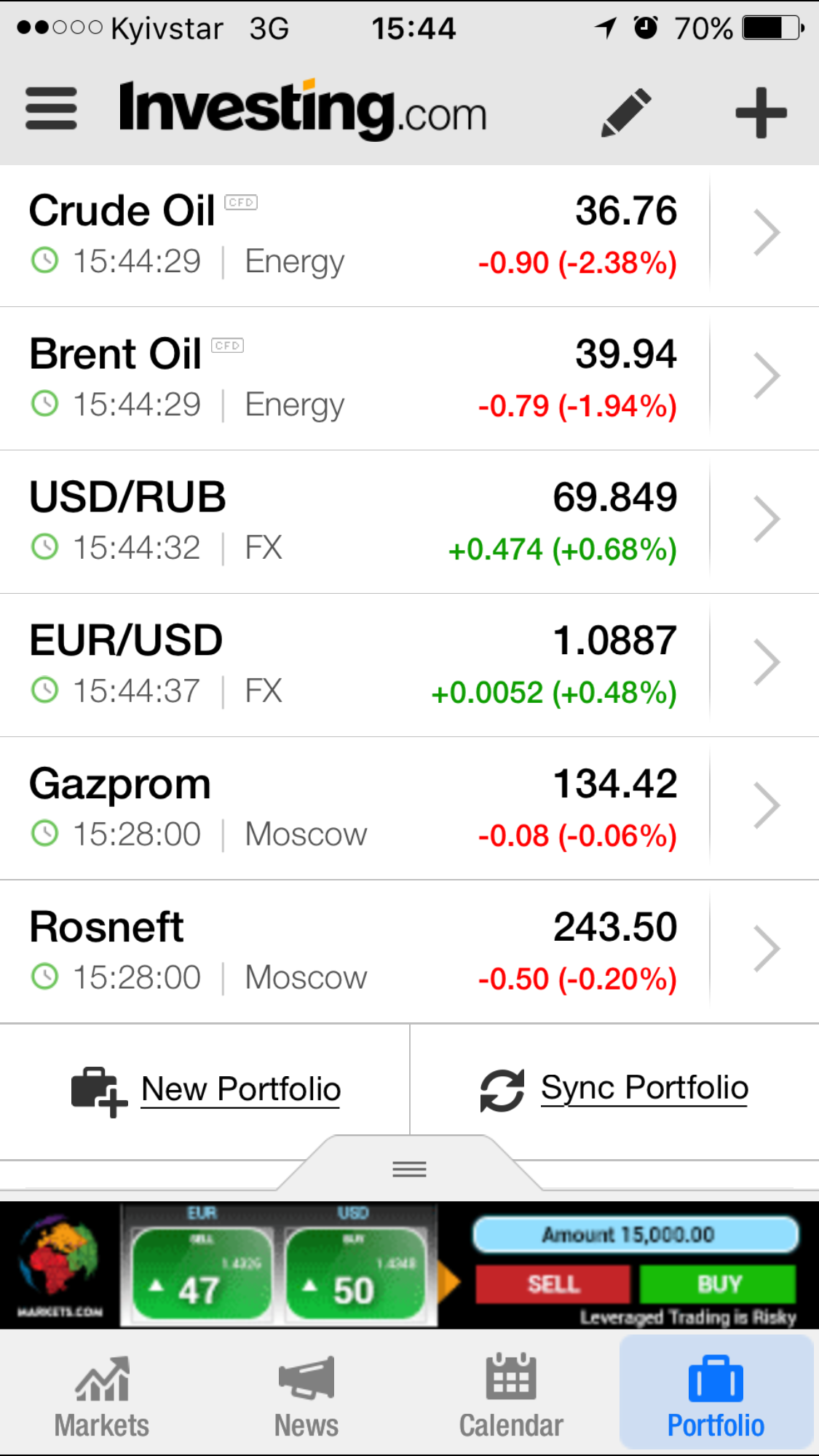Open the Markets.com trading ad banner

pyautogui.click(x=409, y=1266)
